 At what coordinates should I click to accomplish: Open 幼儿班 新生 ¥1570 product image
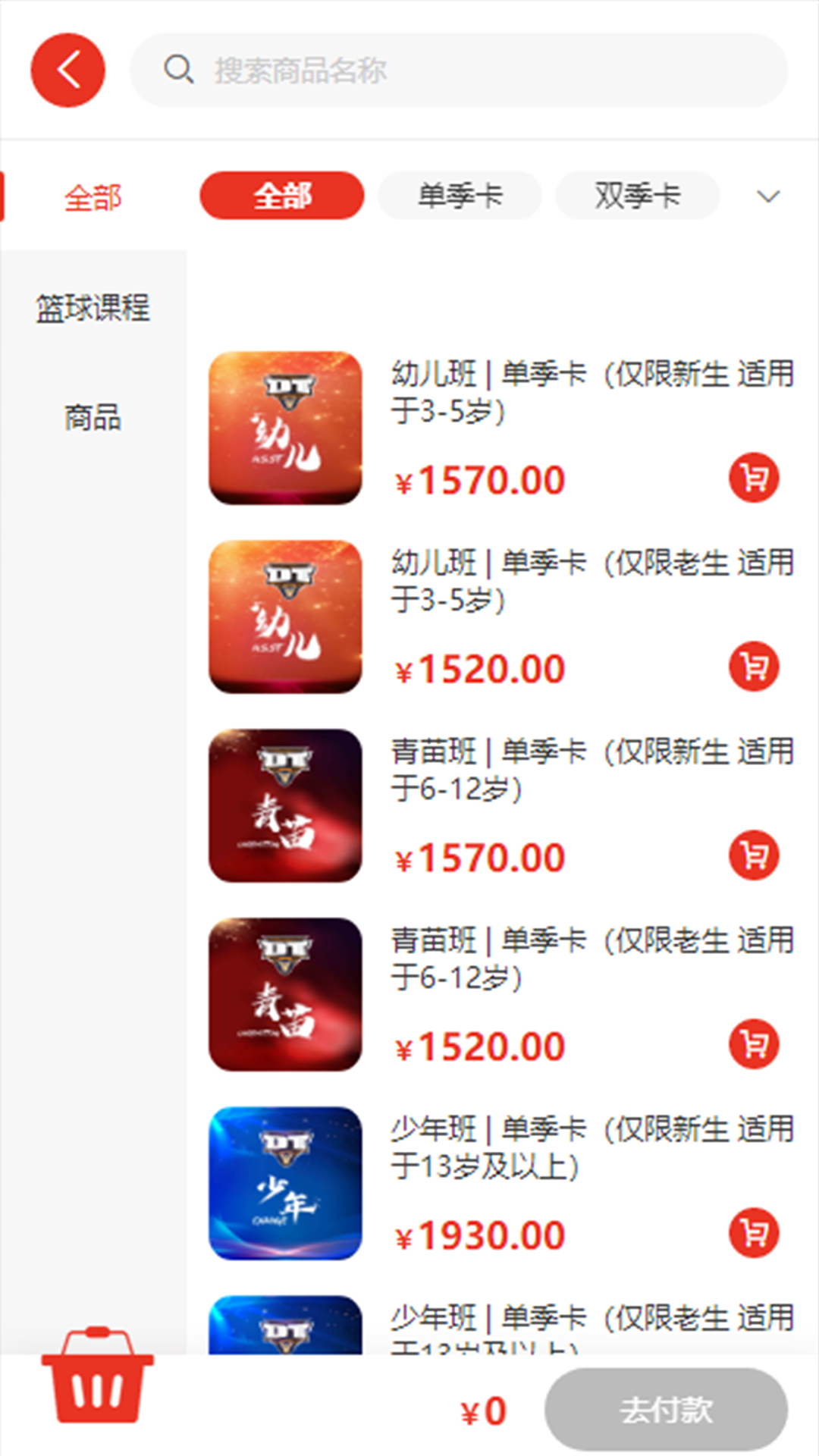click(x=285, y=428)
